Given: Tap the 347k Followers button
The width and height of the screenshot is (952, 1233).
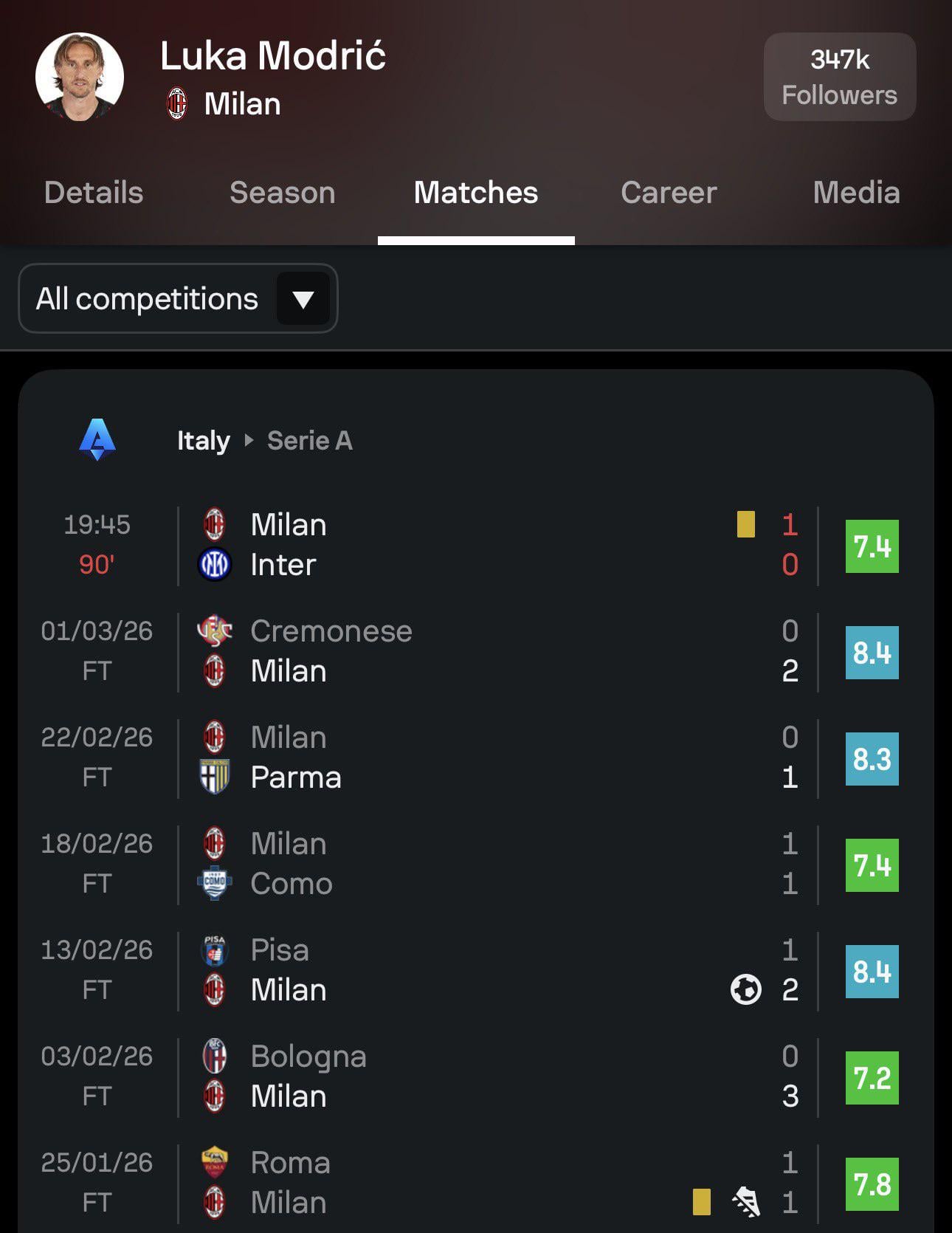Looking at the screenshot, I should tap(840, 77).
